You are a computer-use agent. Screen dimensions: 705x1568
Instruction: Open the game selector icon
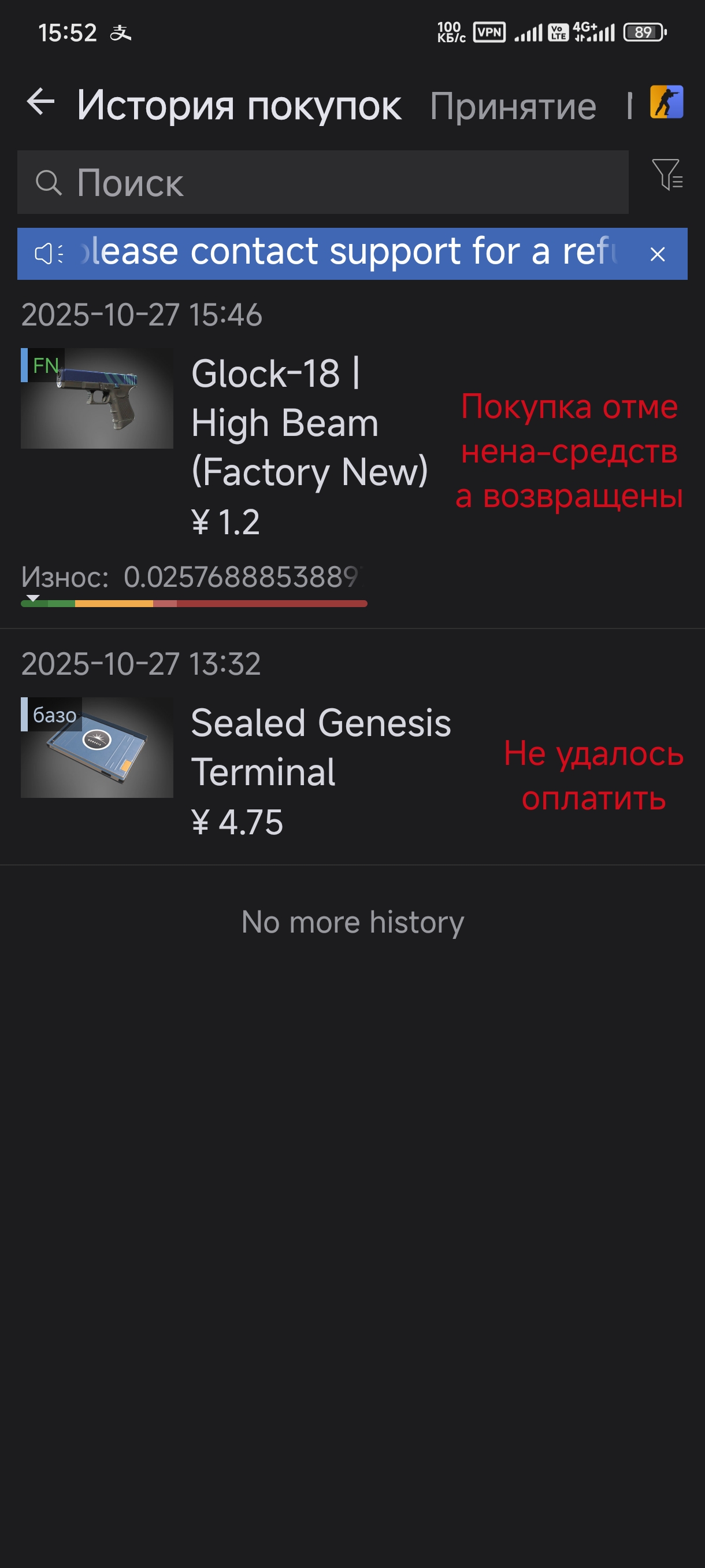[666, 102]
